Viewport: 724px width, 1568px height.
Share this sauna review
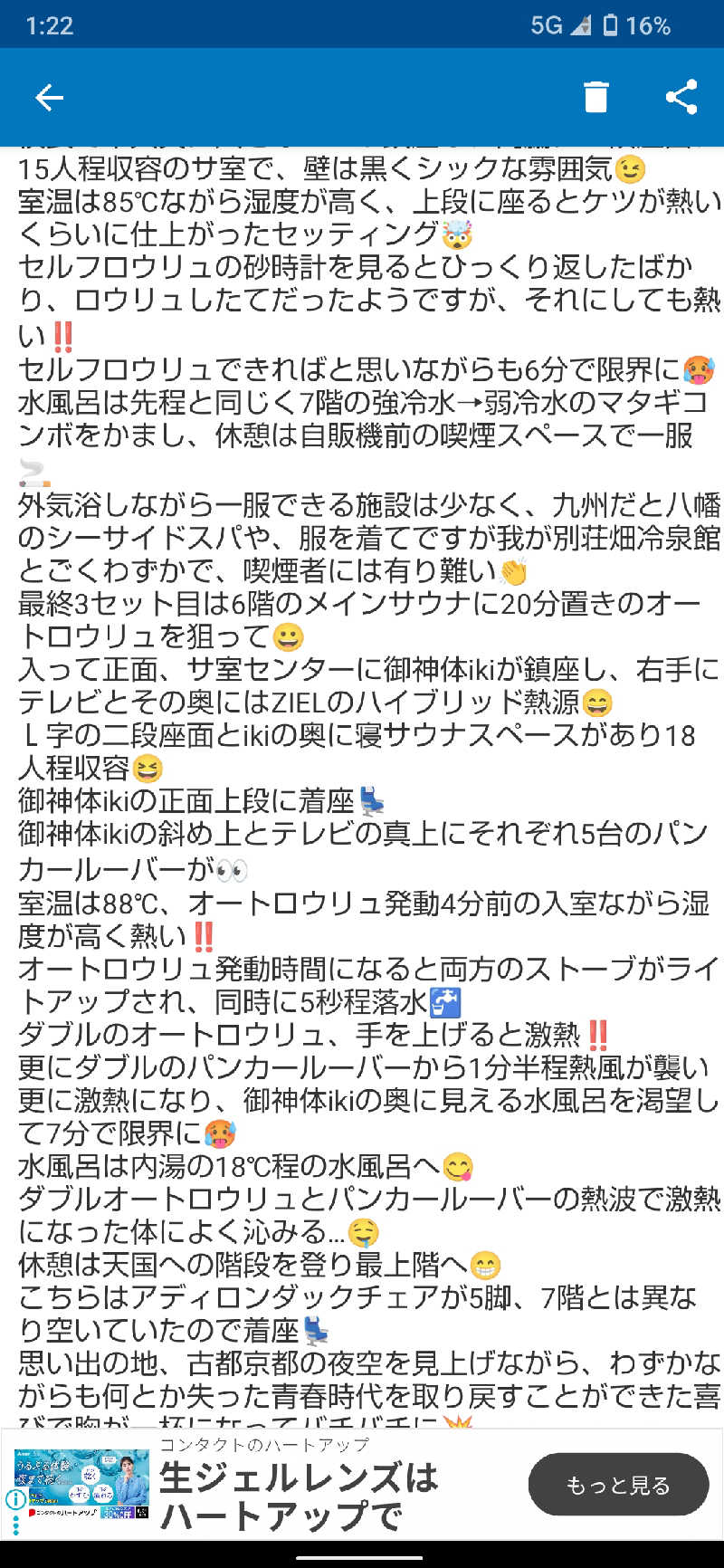point(681,97)
